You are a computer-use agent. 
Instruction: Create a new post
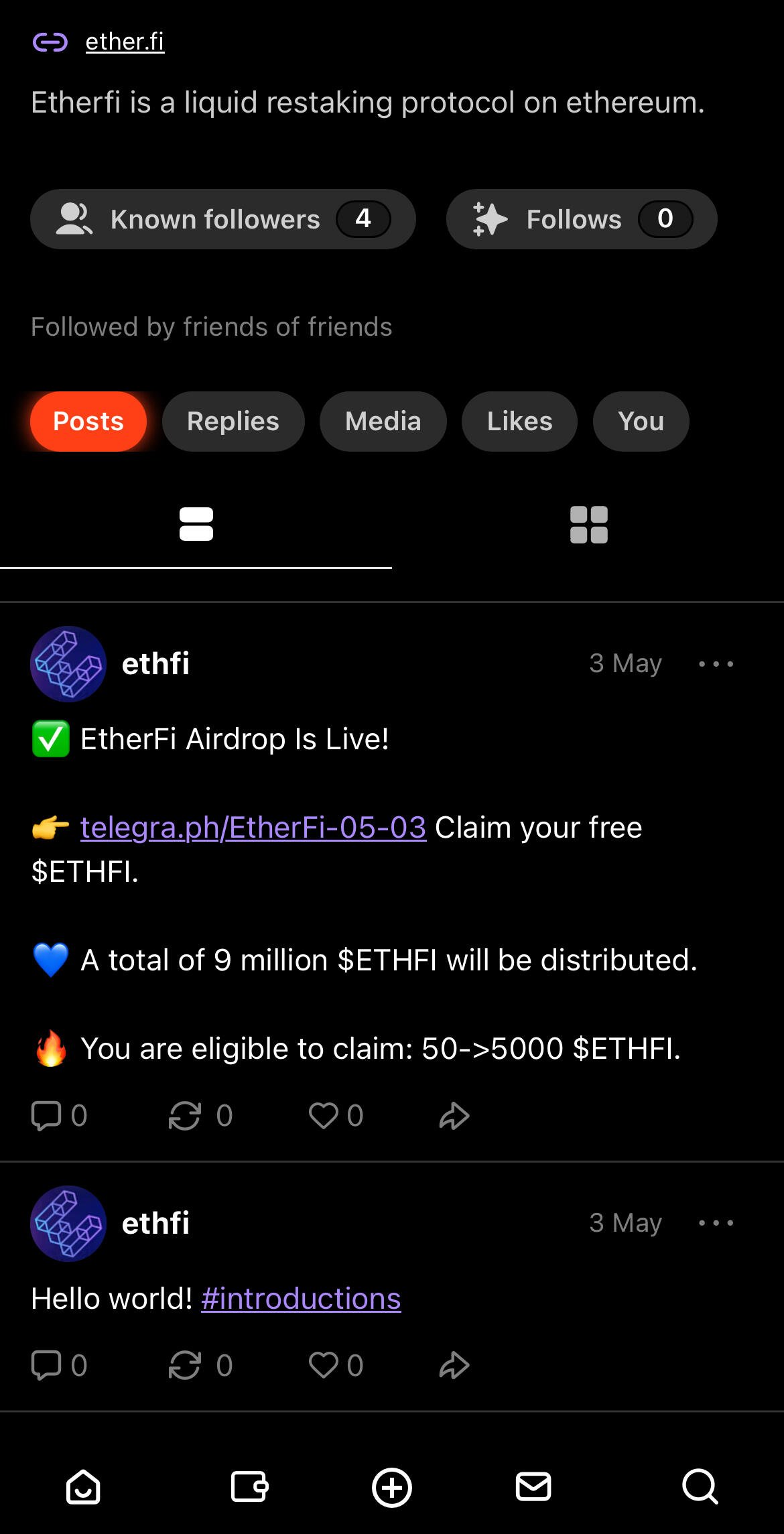pos(392,1487)
